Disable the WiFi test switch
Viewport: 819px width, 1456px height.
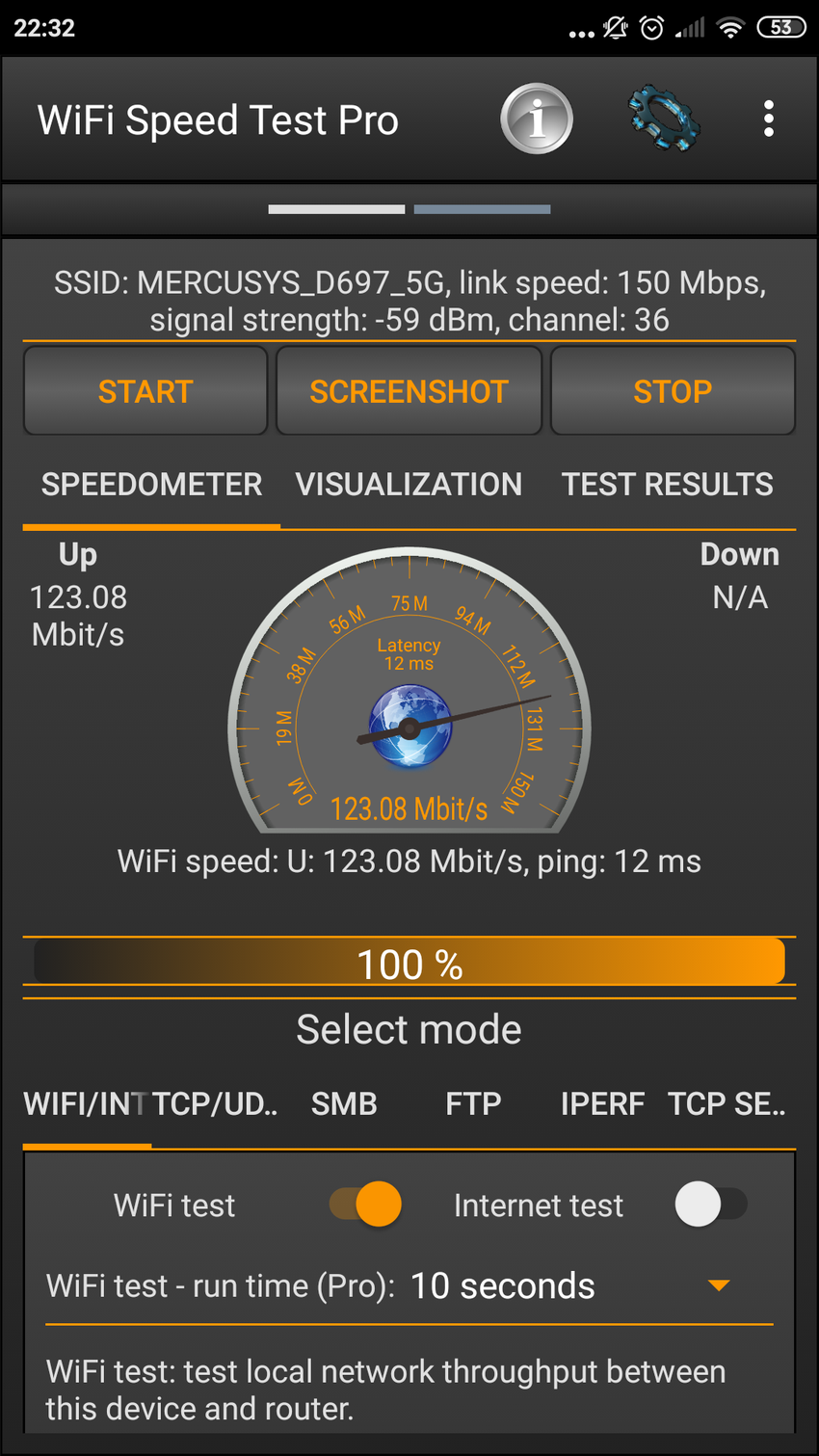click(365, 1205)
